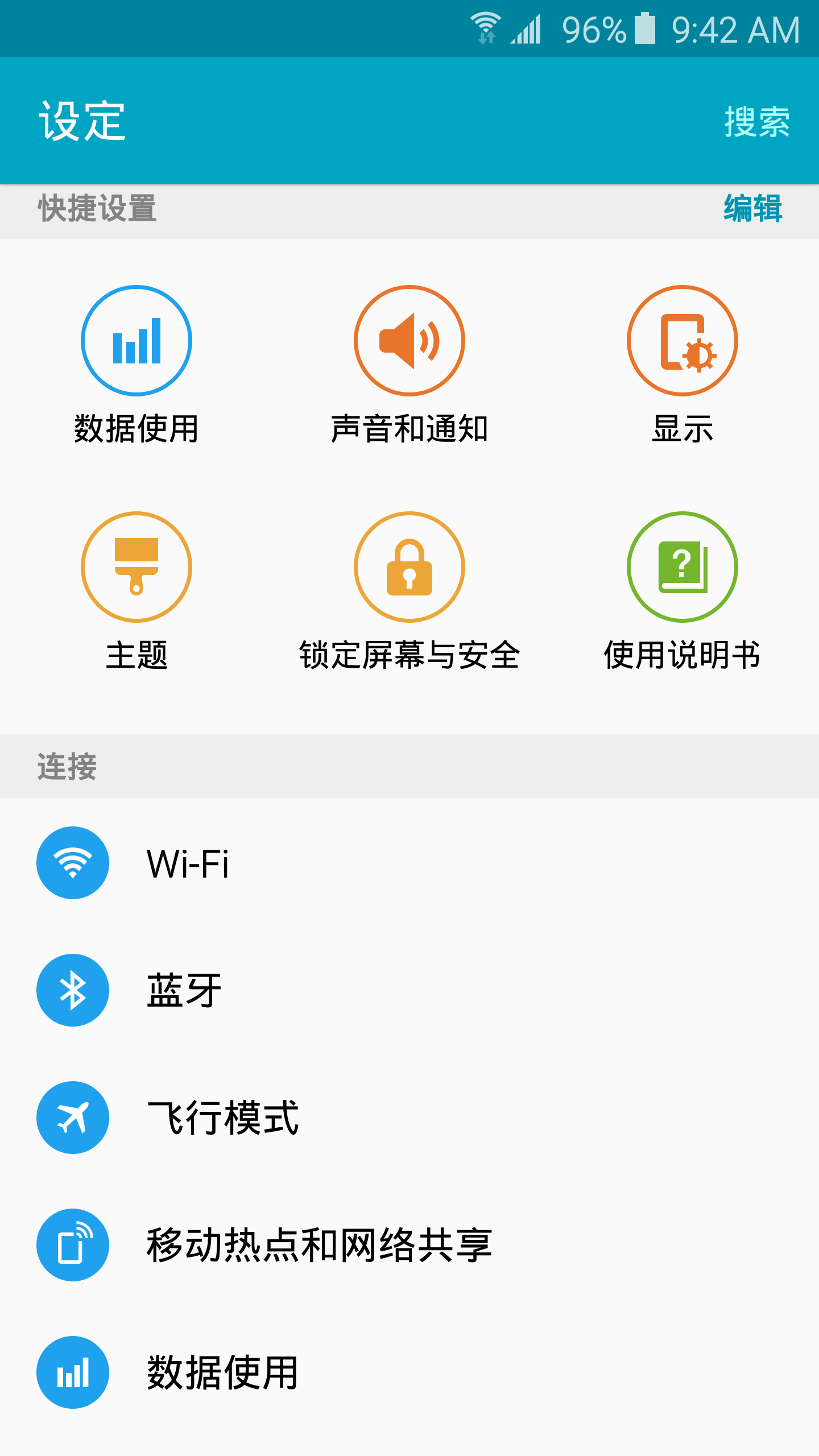Screen dimensions: 819x1456
Task: Open the 数据使用 row under 连接
Action: point(409,1372)
